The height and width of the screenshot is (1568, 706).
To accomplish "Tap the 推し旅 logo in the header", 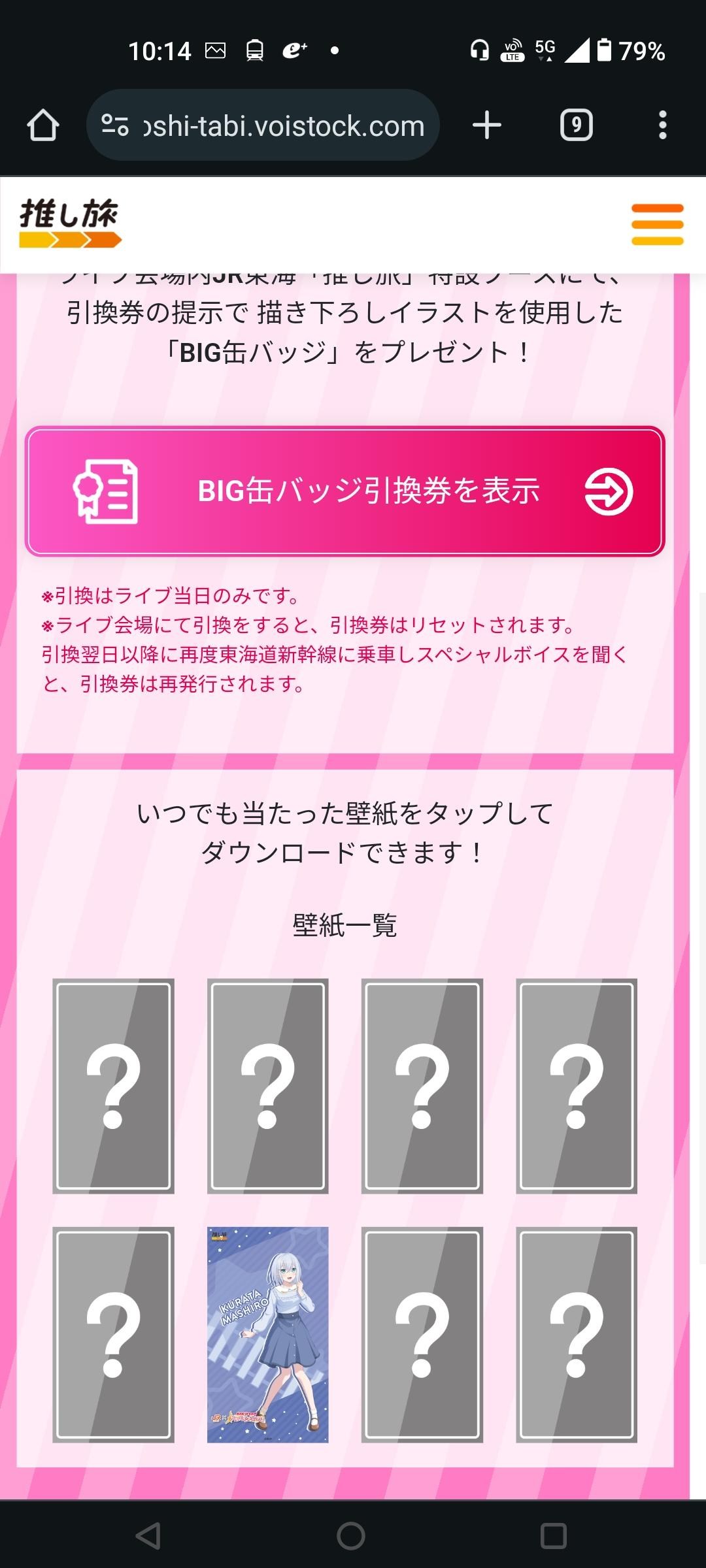I will pyautogui.click(x=70, y=223).
